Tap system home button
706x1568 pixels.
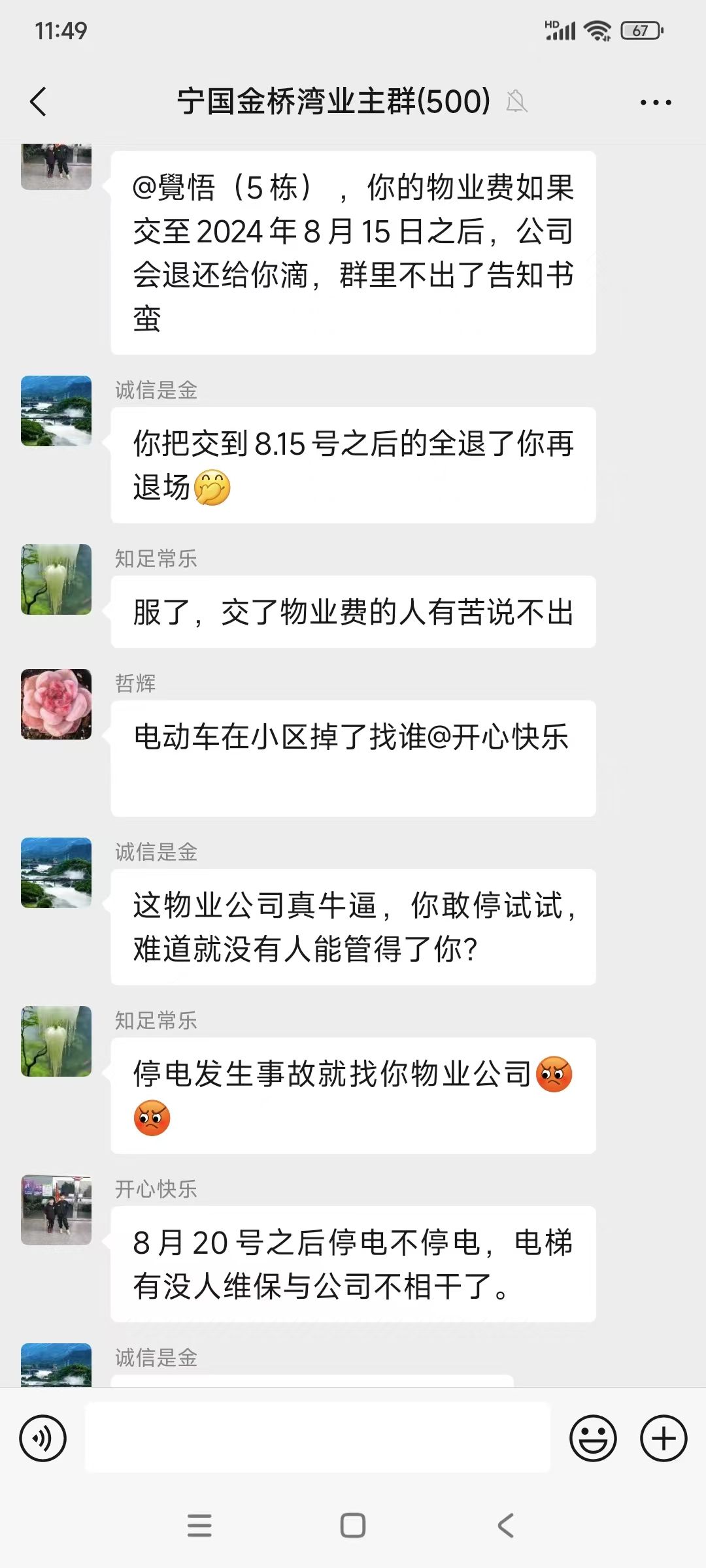[x=353, y=1526]
